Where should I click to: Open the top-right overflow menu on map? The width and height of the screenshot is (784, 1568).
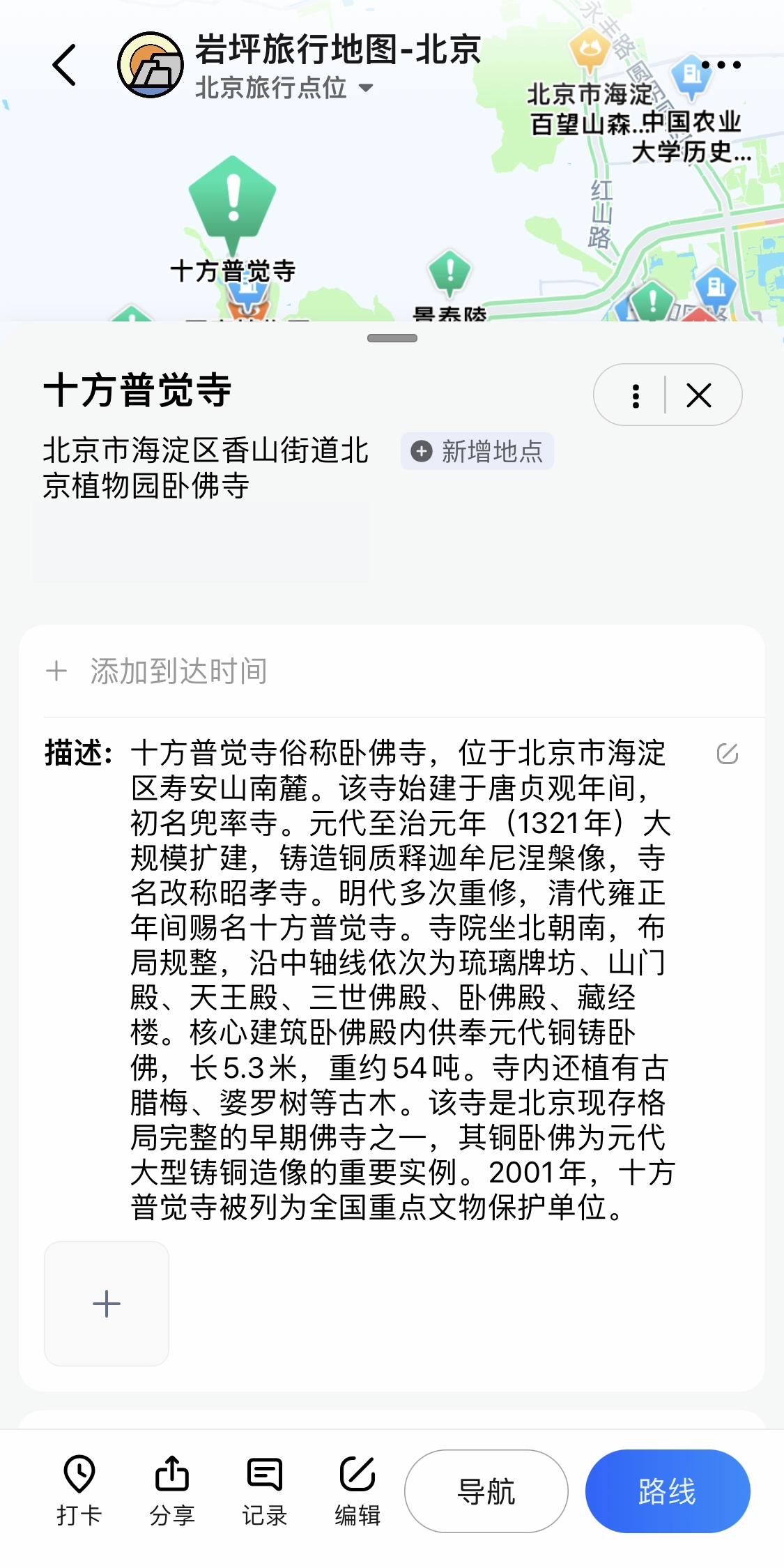pyautogui.click(x=721, y=65)
